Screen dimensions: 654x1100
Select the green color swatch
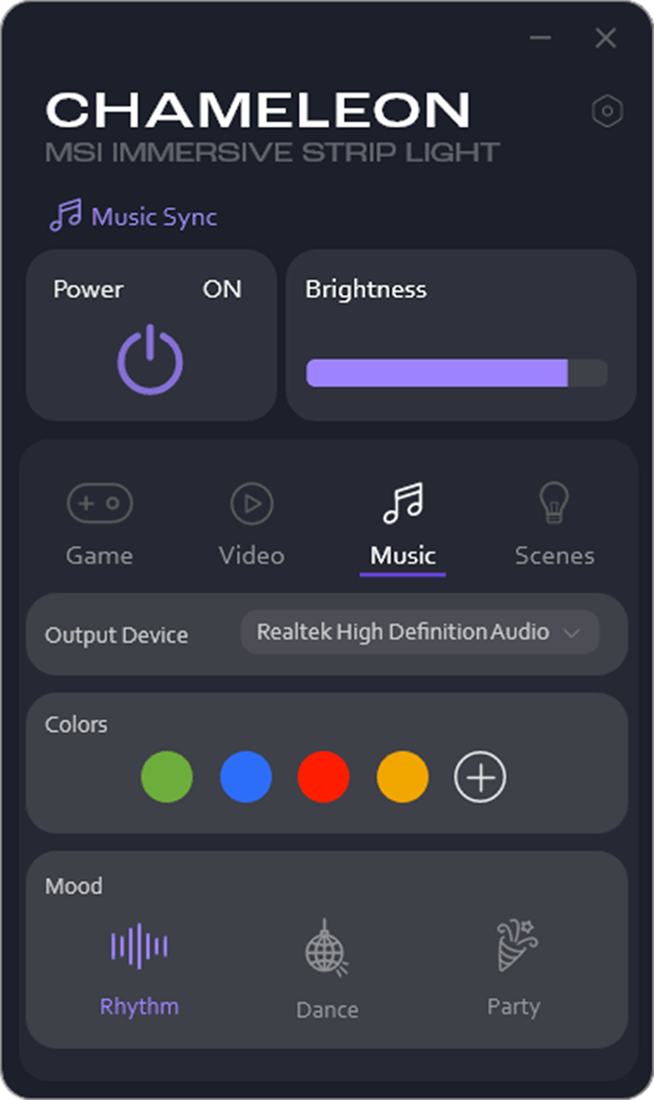tap(167, 777)
